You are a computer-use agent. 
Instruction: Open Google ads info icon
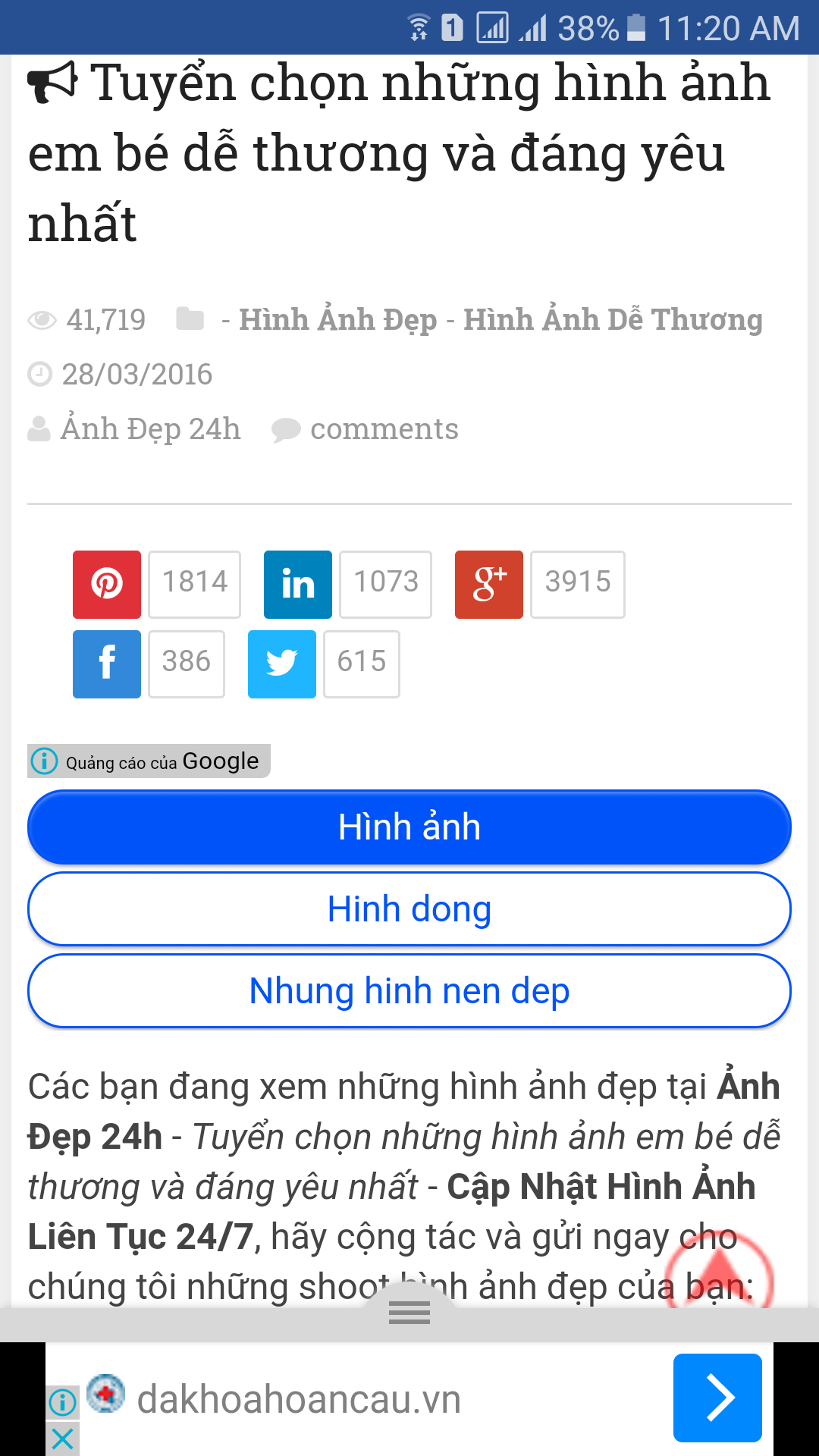coord(44,761)
